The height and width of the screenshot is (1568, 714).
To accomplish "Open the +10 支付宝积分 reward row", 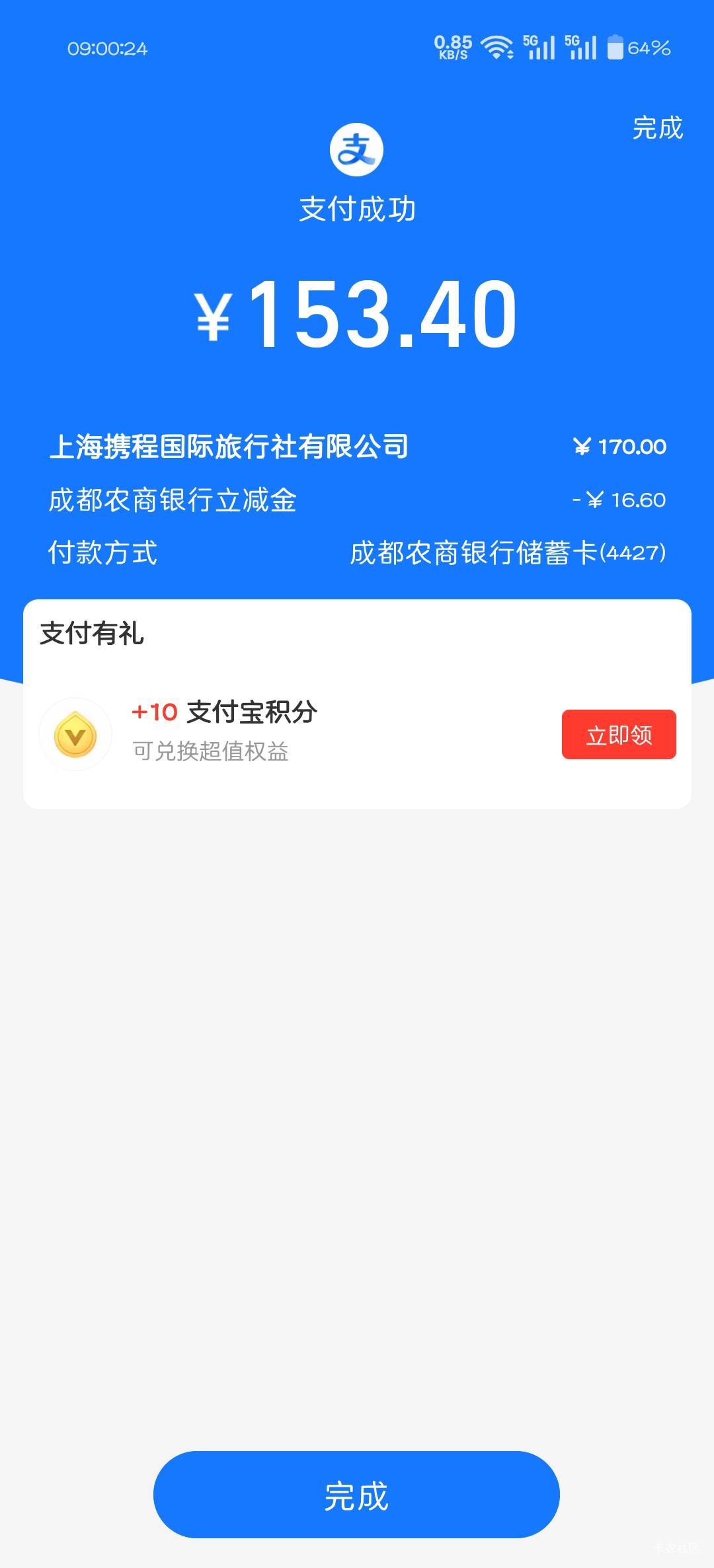I will [357, 733].
